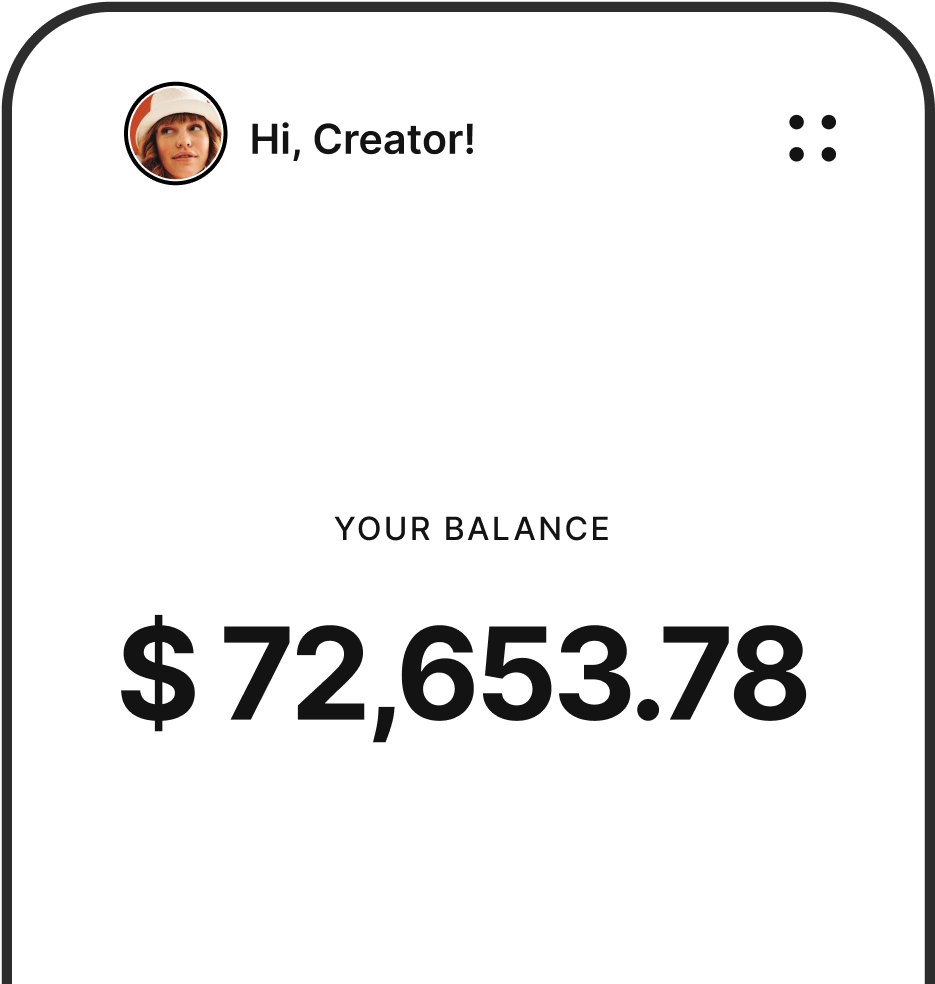Image resolution: width=935 pixels, height=984 pixels.
Task: Open the four-dot menu icon
Action: point(812,138)
